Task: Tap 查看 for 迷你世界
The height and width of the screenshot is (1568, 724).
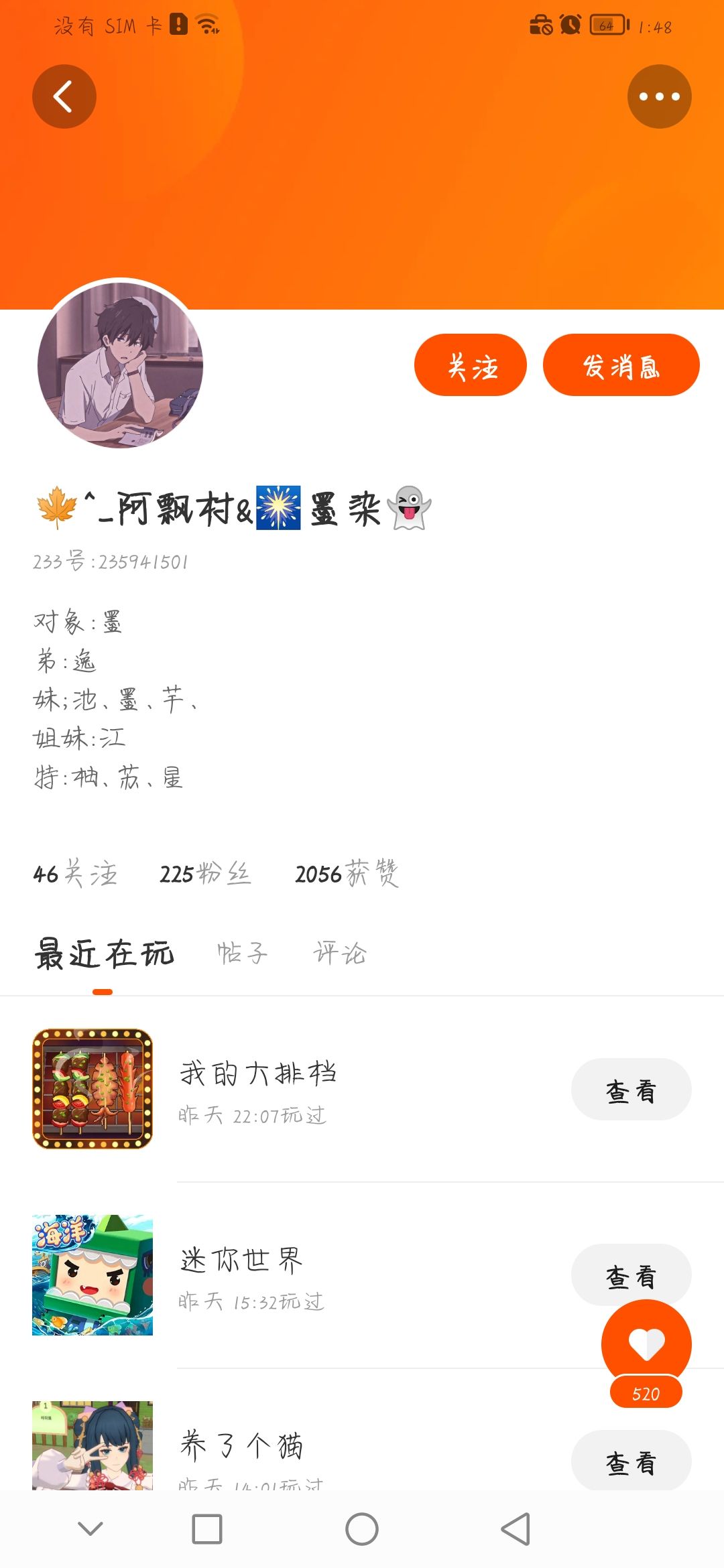Action: coord(631,1275)
